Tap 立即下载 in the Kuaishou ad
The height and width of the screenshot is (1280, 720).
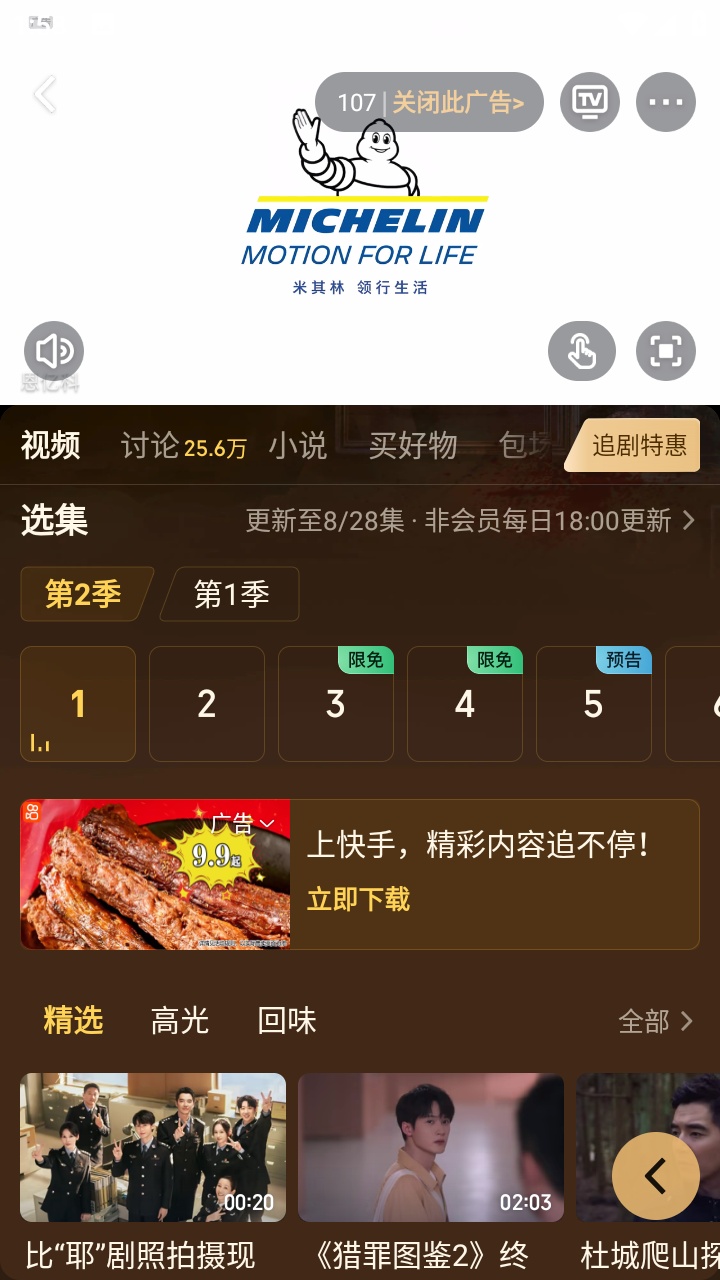358,899
